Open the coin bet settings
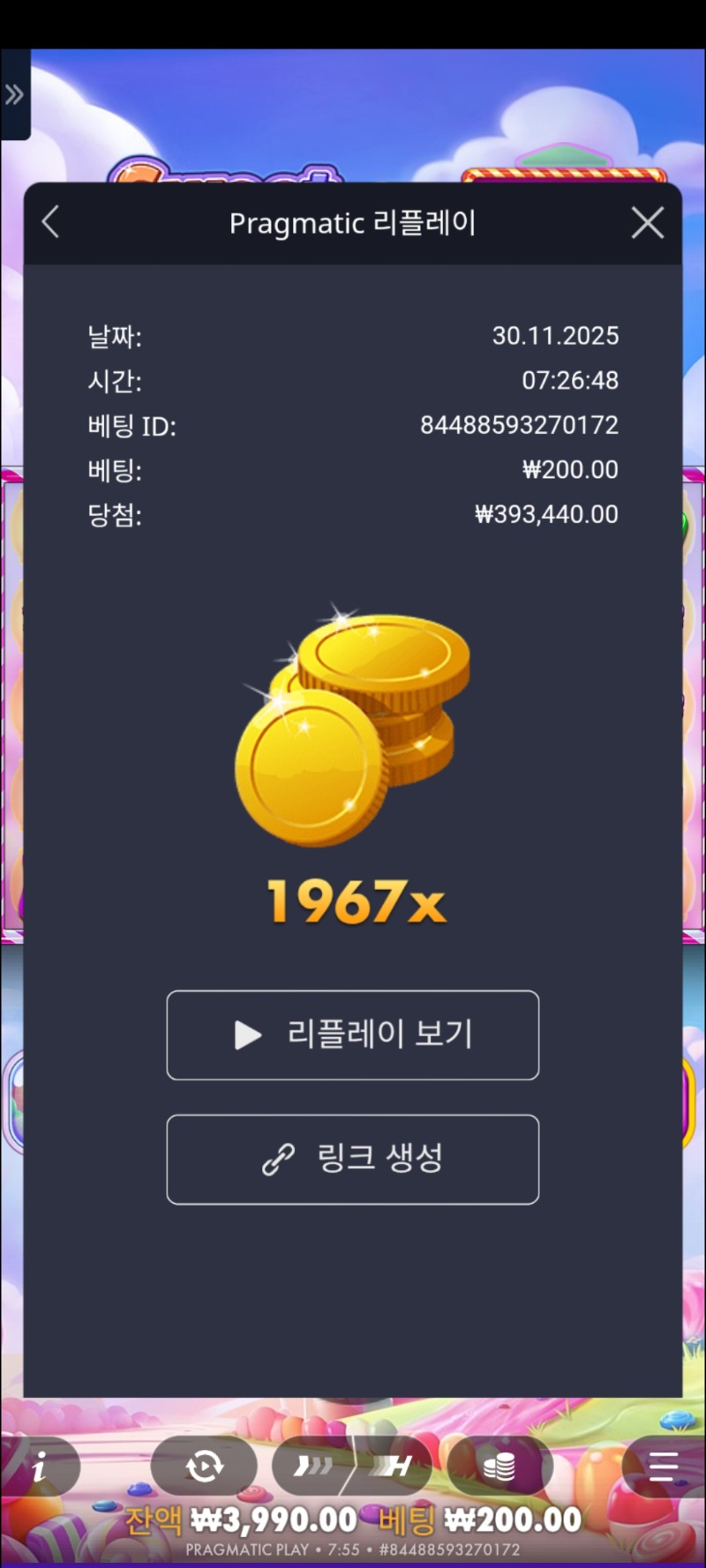 tap(499, 1467)
